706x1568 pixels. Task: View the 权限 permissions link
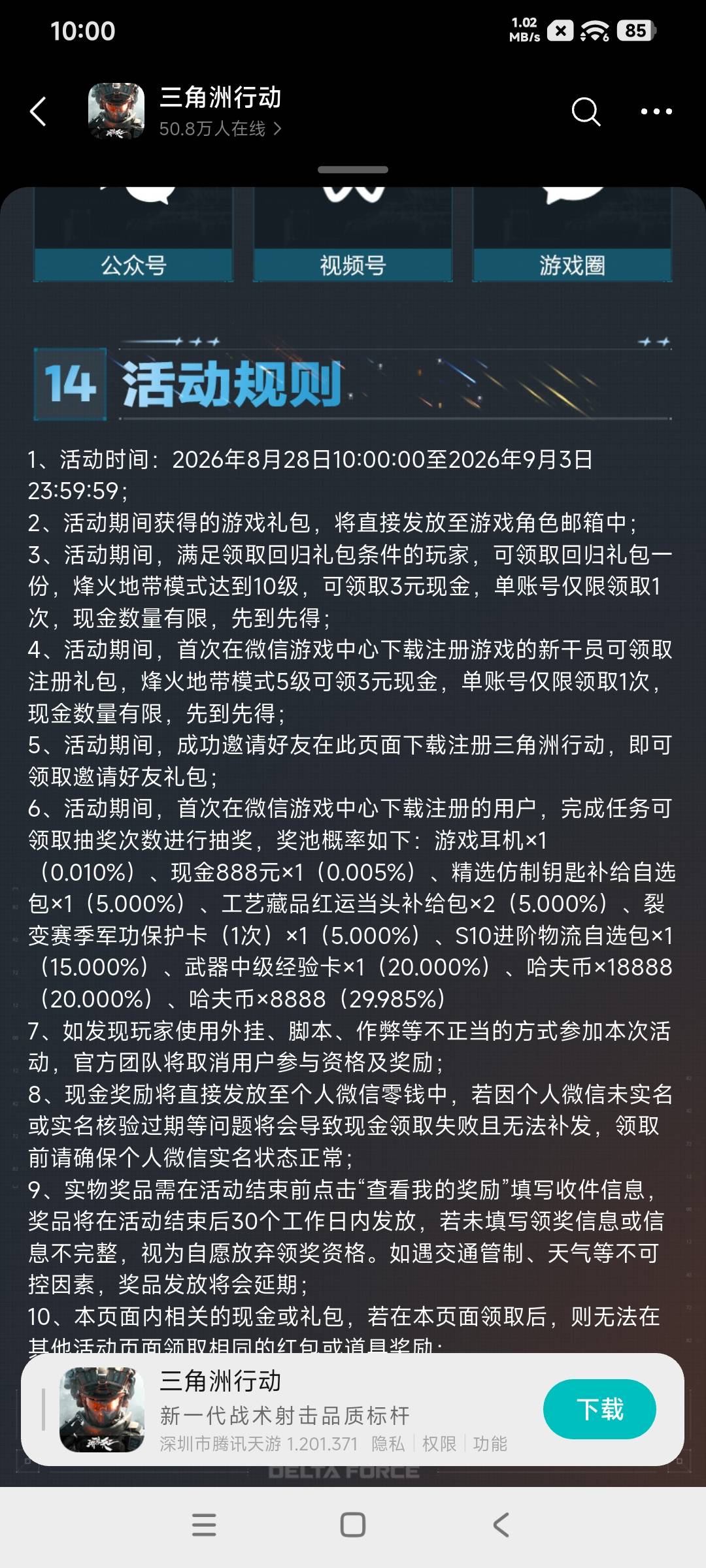pyautogui.click(x=439, y=1444)
